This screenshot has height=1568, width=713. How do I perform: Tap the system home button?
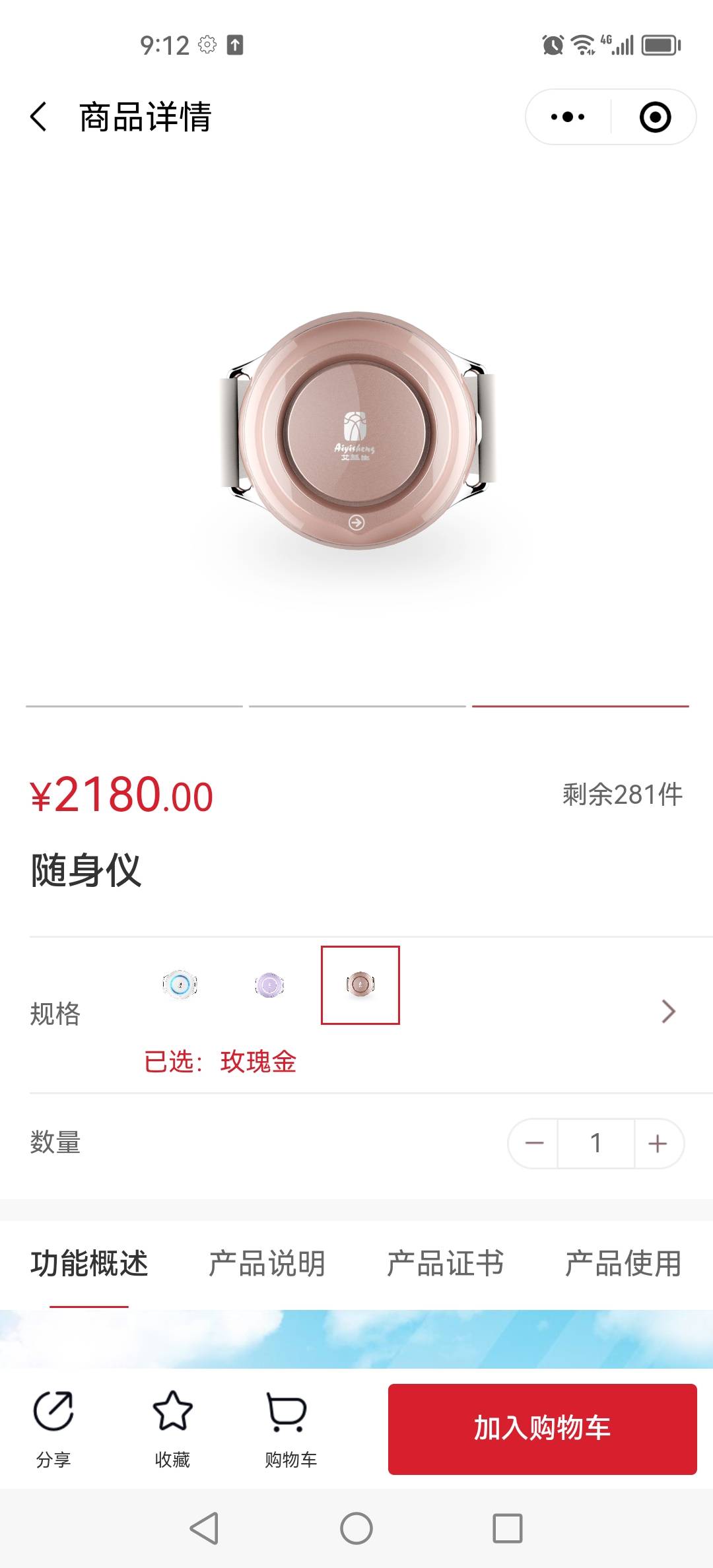(356, 1528)
